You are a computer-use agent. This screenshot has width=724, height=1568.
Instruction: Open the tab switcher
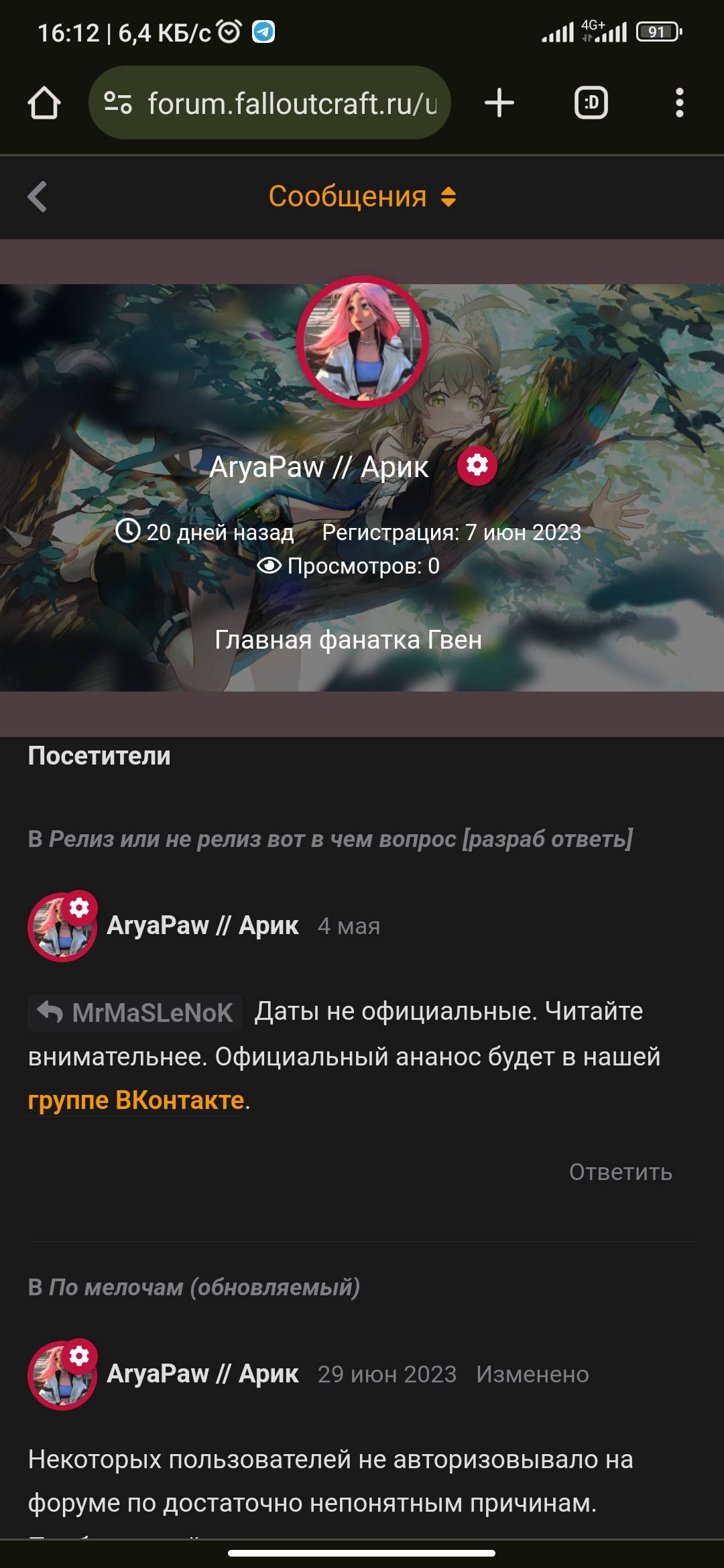point(591,103)
